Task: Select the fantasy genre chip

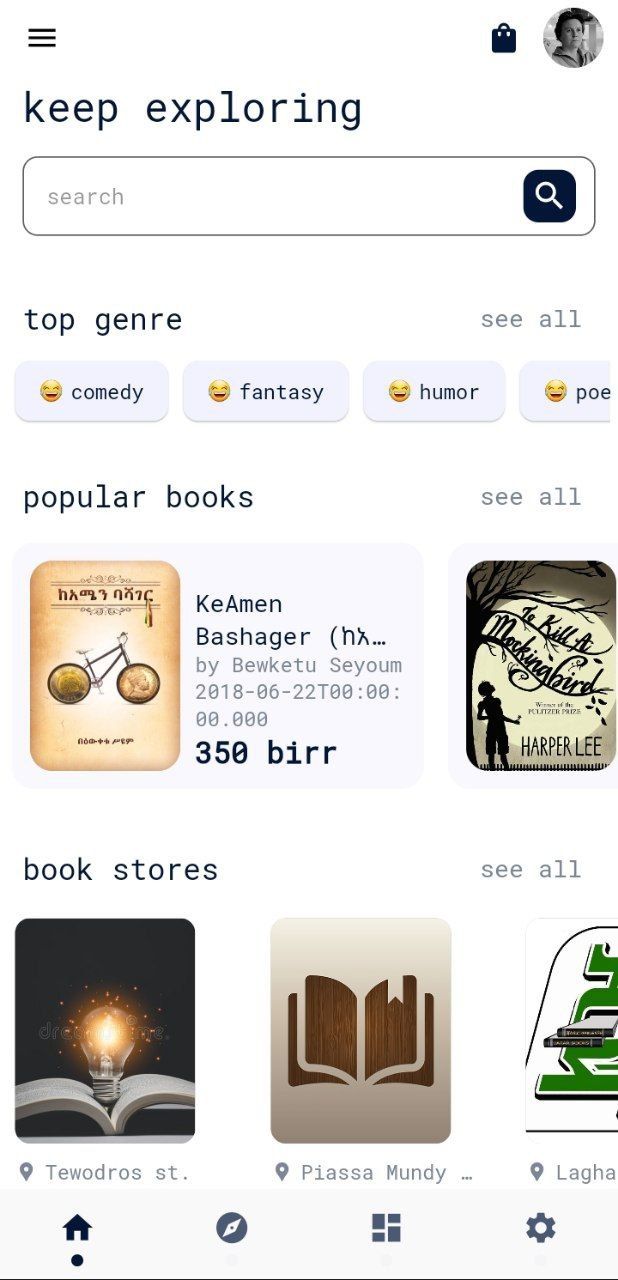Action: point(266,391)
